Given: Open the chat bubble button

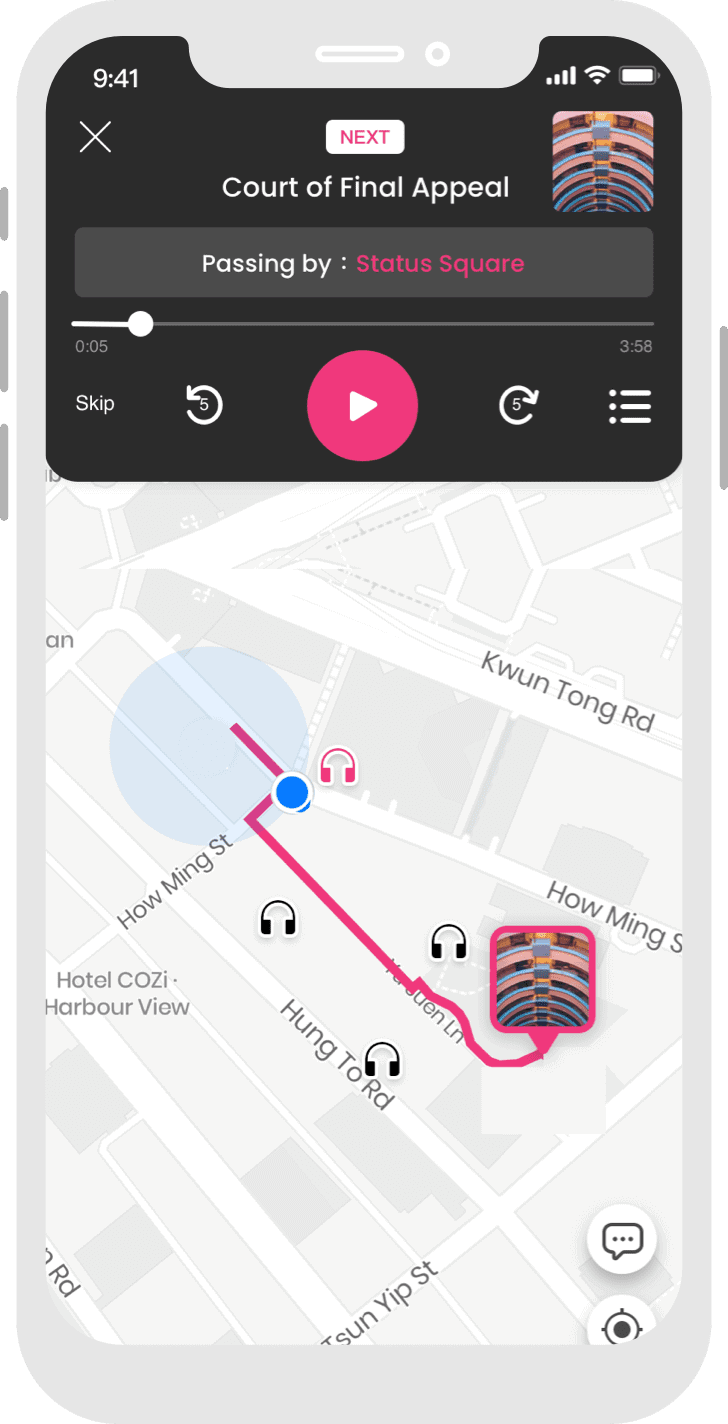Looking at the screenshot, I should (x=621, y=1241).
